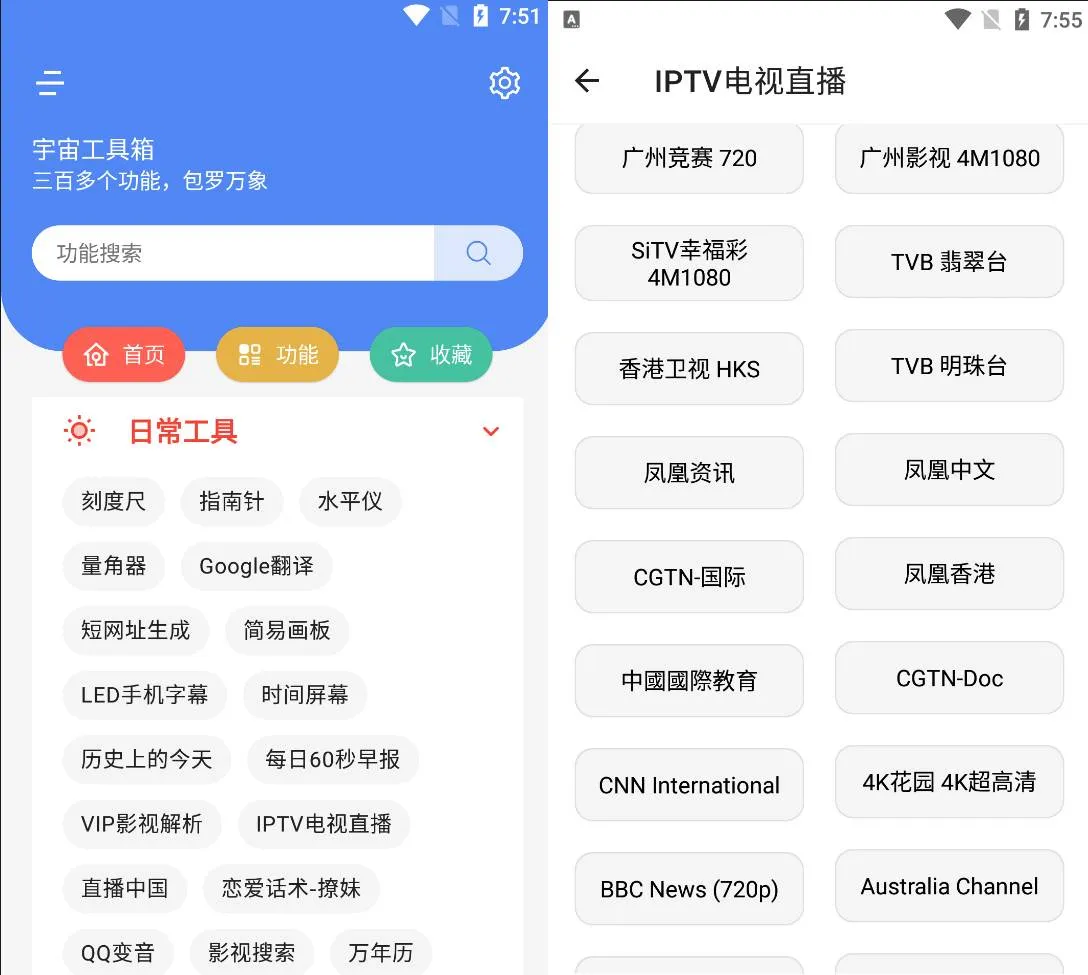This screenshot has width=1088, height=975.
Task: Play the TVB 翡翠台 channel
Action: [949, 262]
